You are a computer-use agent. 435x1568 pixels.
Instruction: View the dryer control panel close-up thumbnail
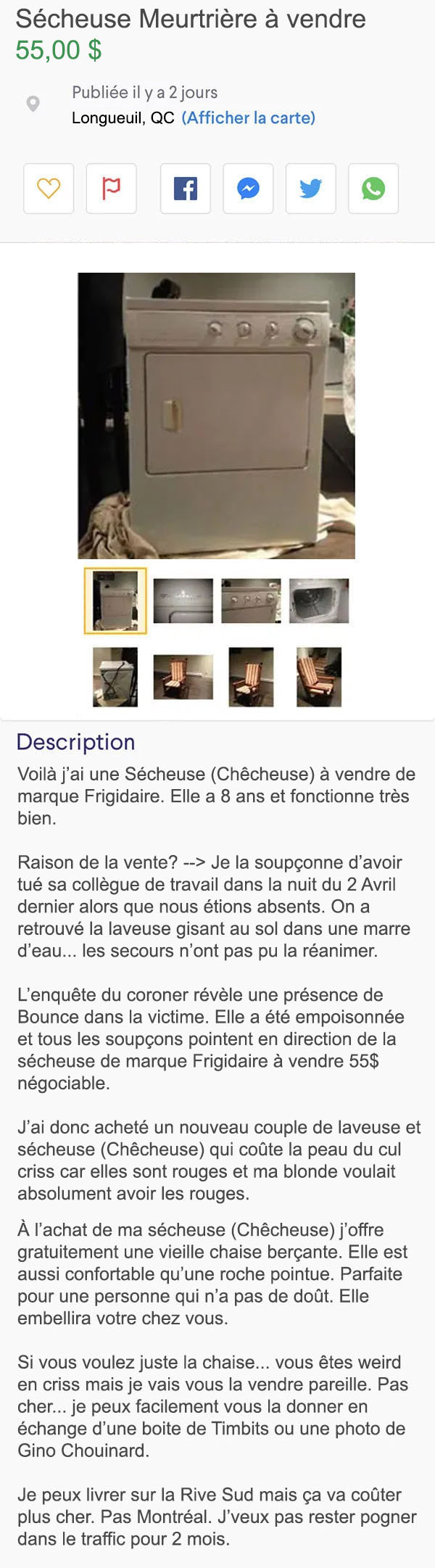[183, 601]
